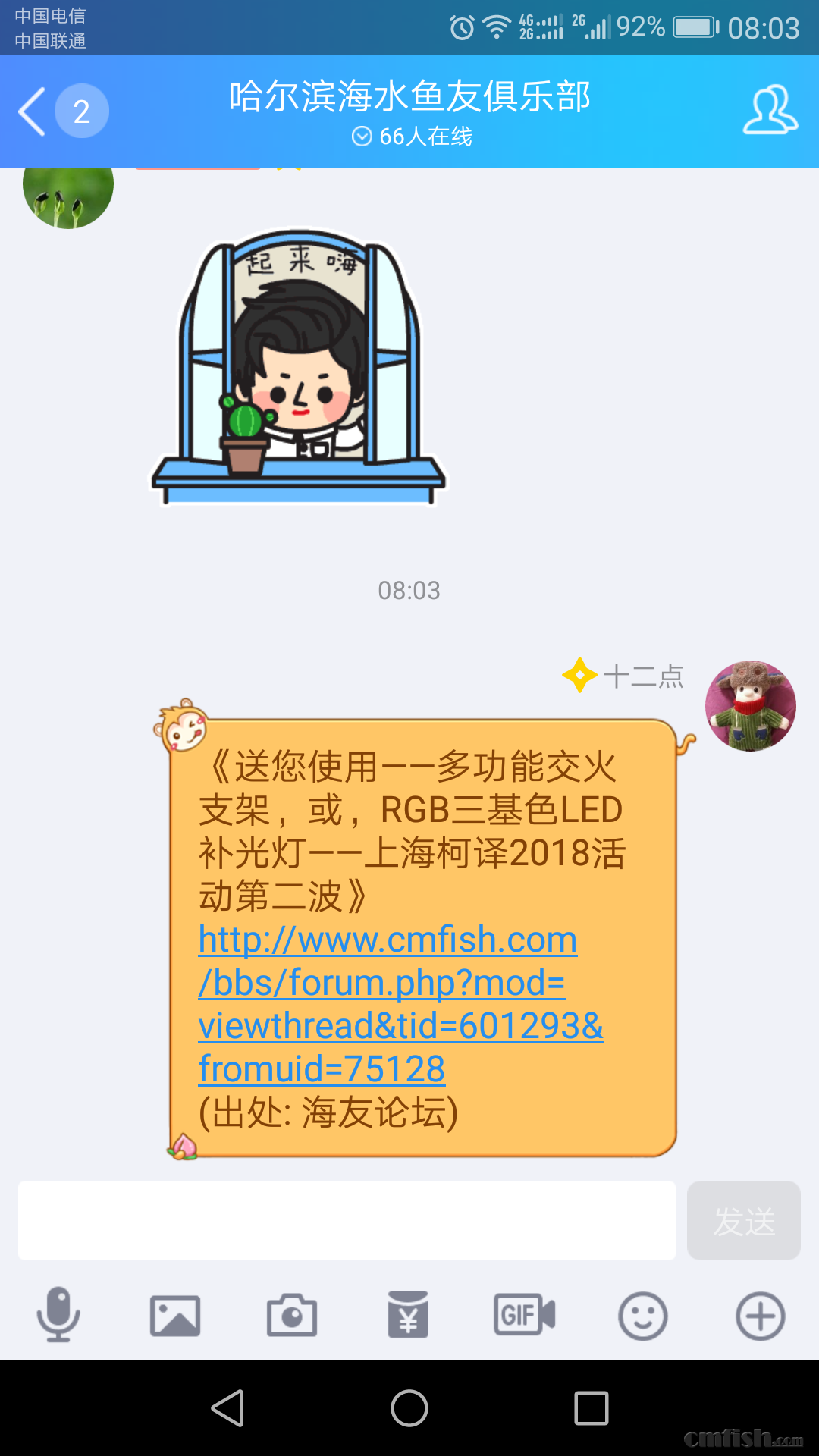Open the red packet (¥) feature
The width and height of the screenshot is (819, 1456).
pyautogui.click(x=409, y=1316)
